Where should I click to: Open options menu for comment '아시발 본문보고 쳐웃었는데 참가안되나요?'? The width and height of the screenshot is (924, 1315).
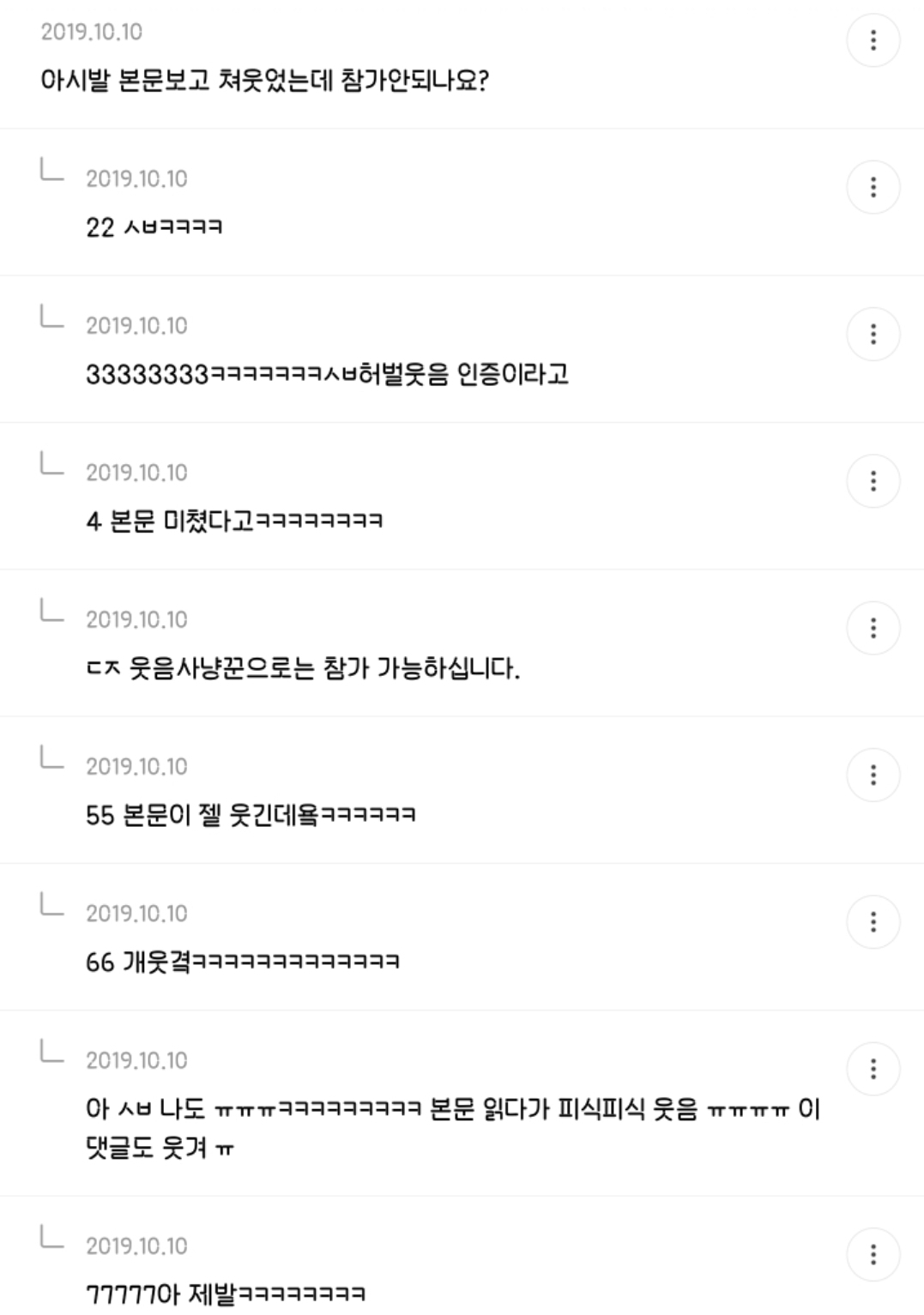click(x=873, y=40)
